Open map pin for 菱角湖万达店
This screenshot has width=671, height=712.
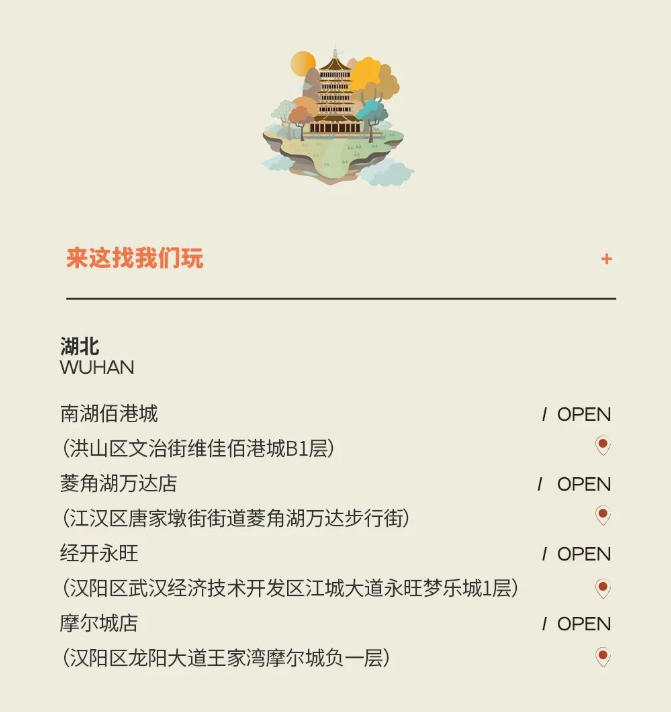point(602,516)
